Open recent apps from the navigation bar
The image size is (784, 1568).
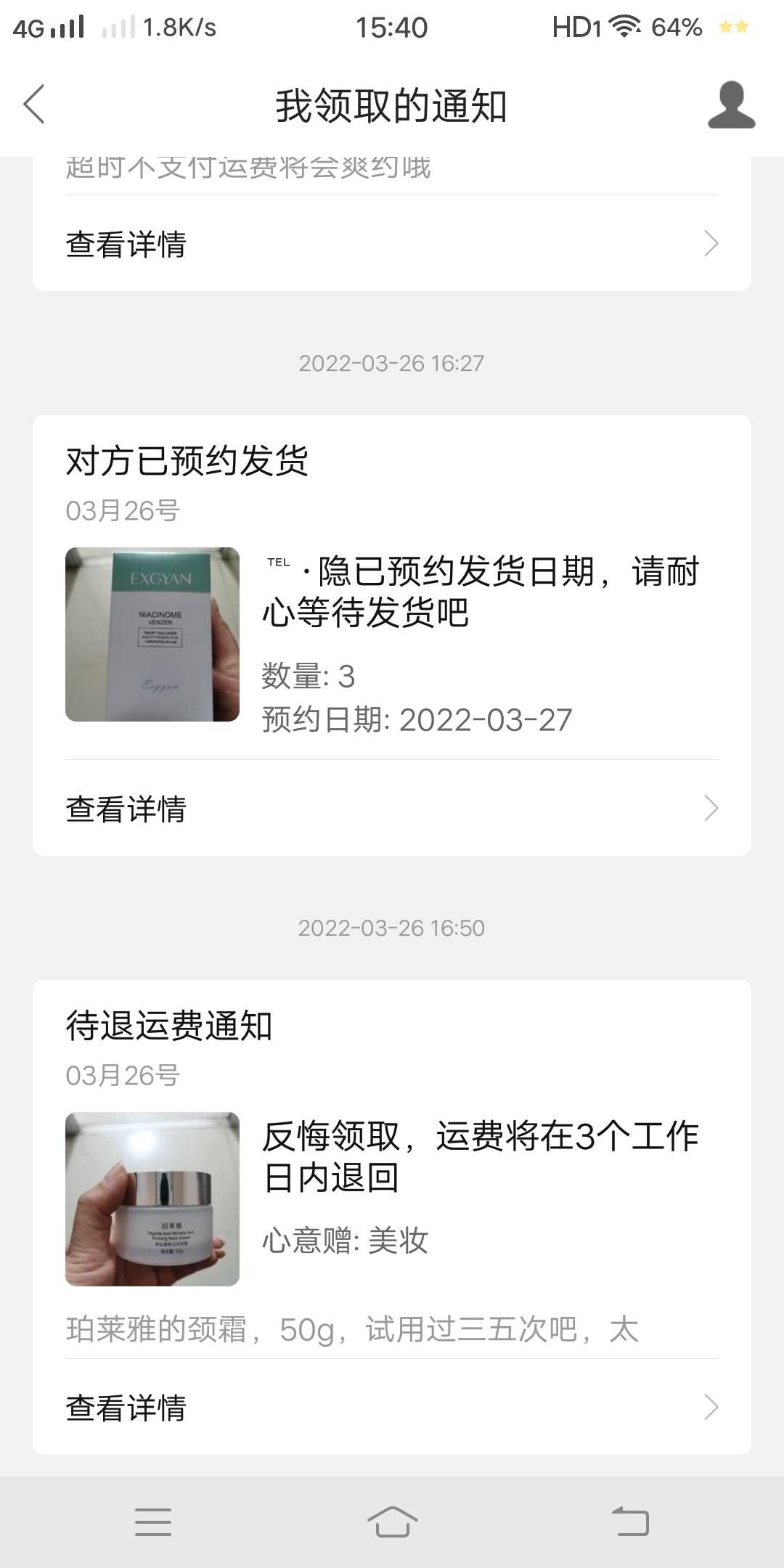click(153, 1522)
